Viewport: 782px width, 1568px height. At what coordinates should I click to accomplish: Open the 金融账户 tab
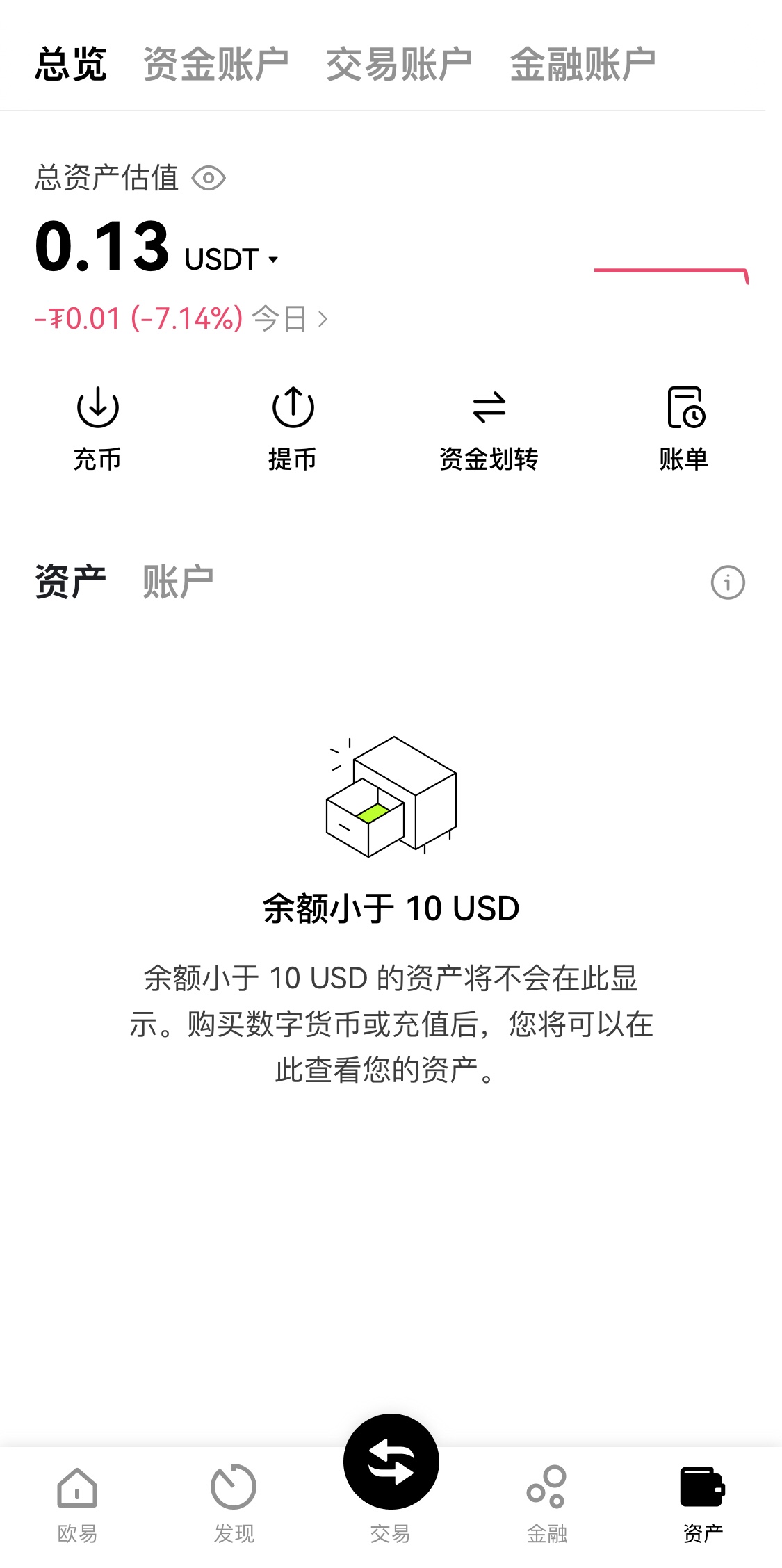click(x=583, y=65)
